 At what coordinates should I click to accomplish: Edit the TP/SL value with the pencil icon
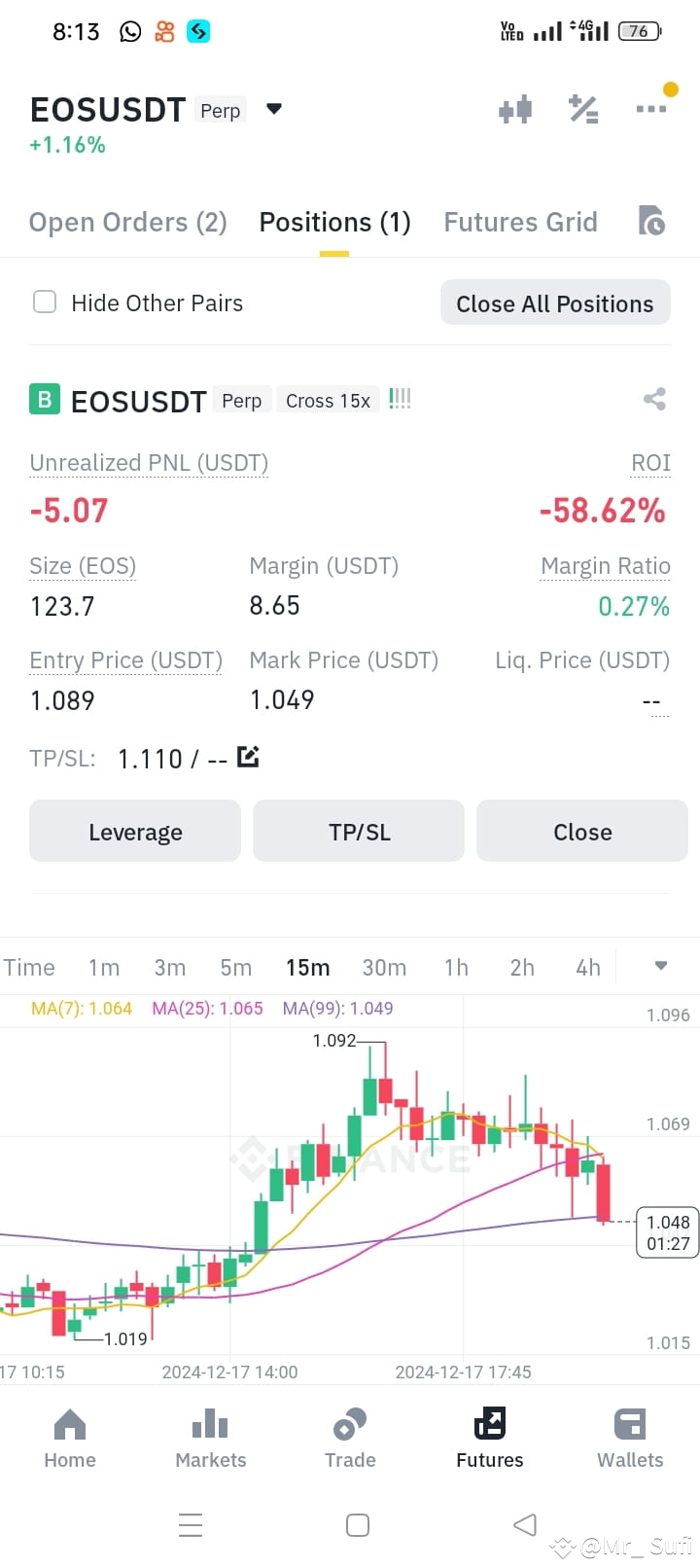click(248, 756)
